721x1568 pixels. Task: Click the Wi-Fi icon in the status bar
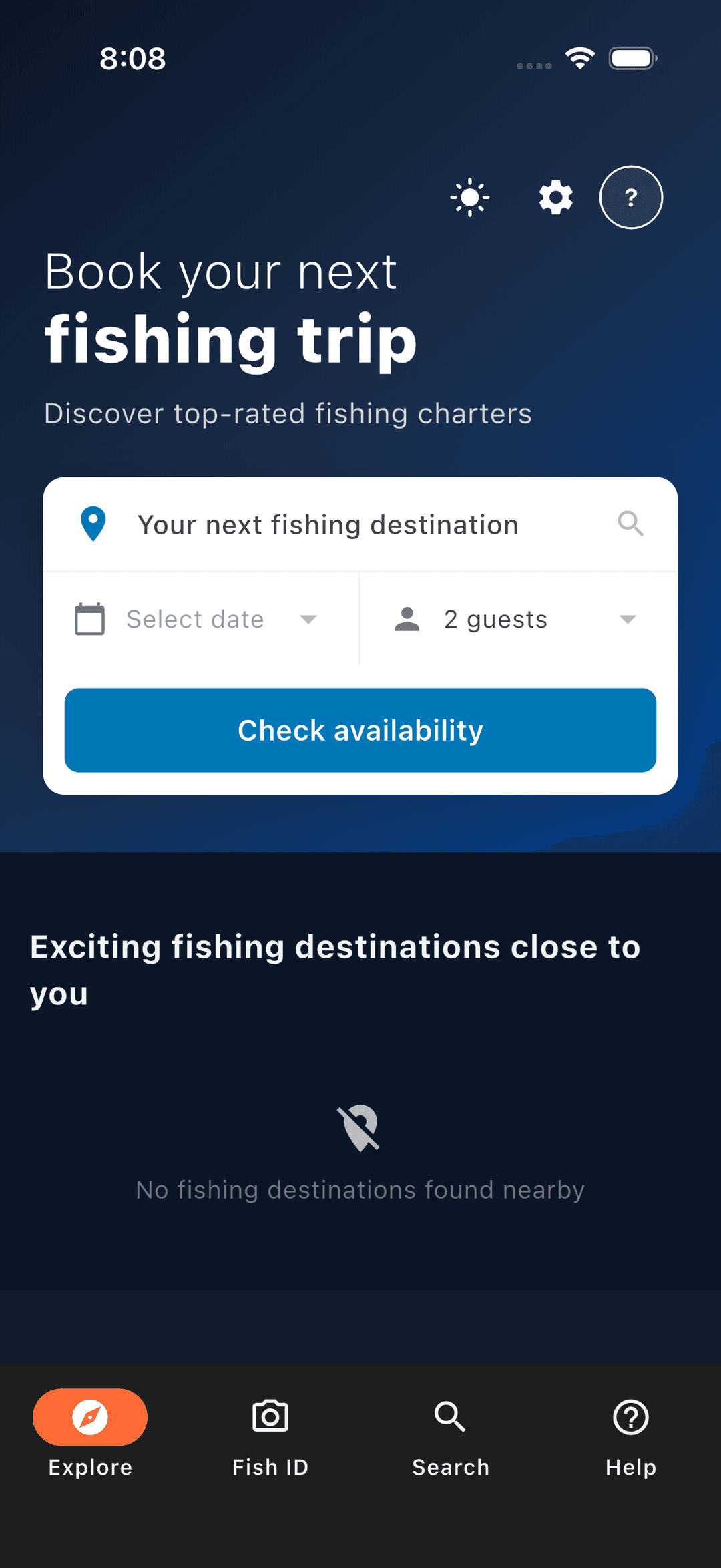click(579, 58)
